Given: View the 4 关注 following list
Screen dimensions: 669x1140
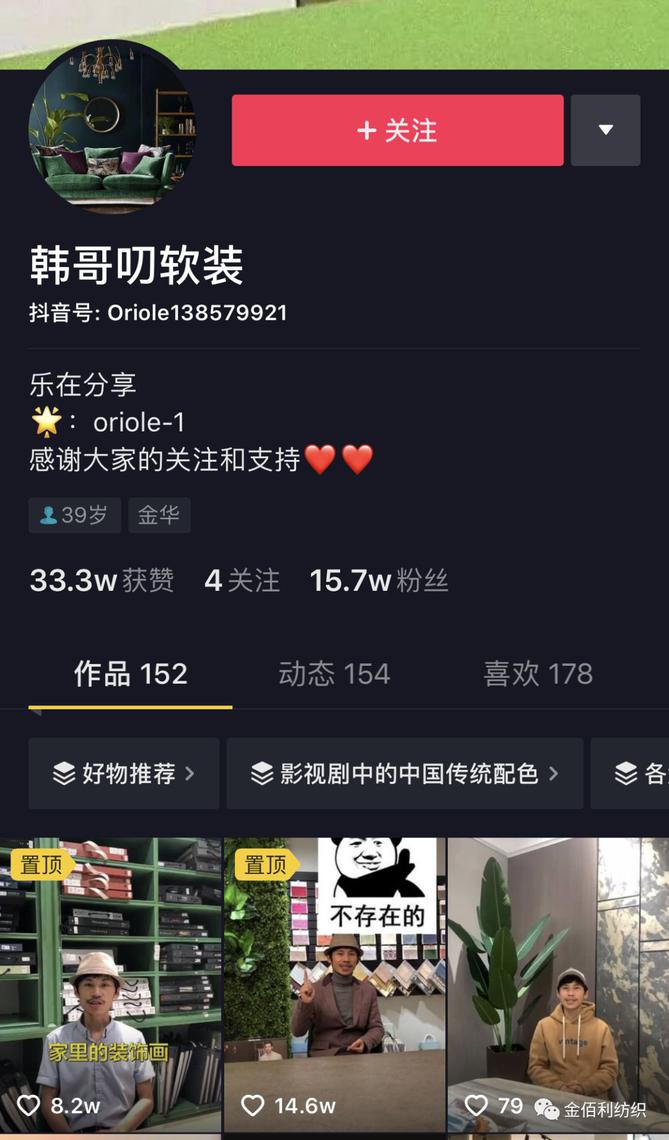Looking at the screenshot, I should pyautogui.click(x=242, y=580).
